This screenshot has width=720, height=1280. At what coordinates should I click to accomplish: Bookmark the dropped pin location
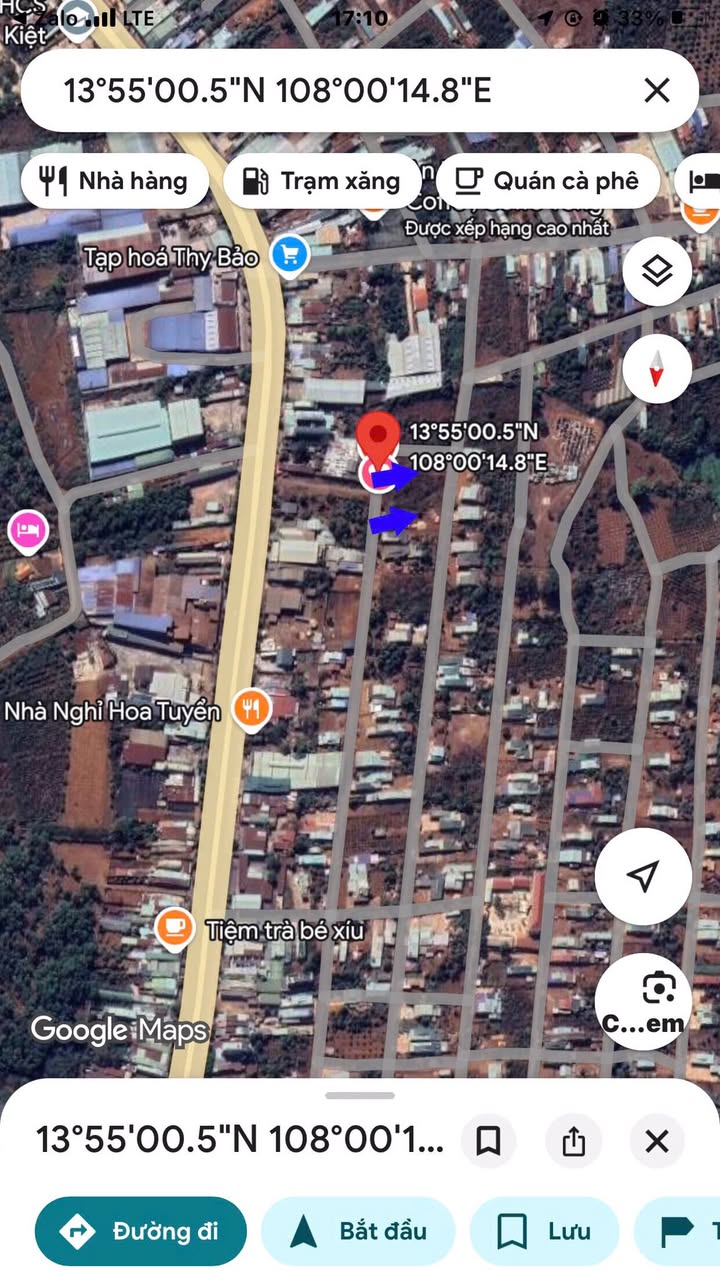click(488, 1141)
